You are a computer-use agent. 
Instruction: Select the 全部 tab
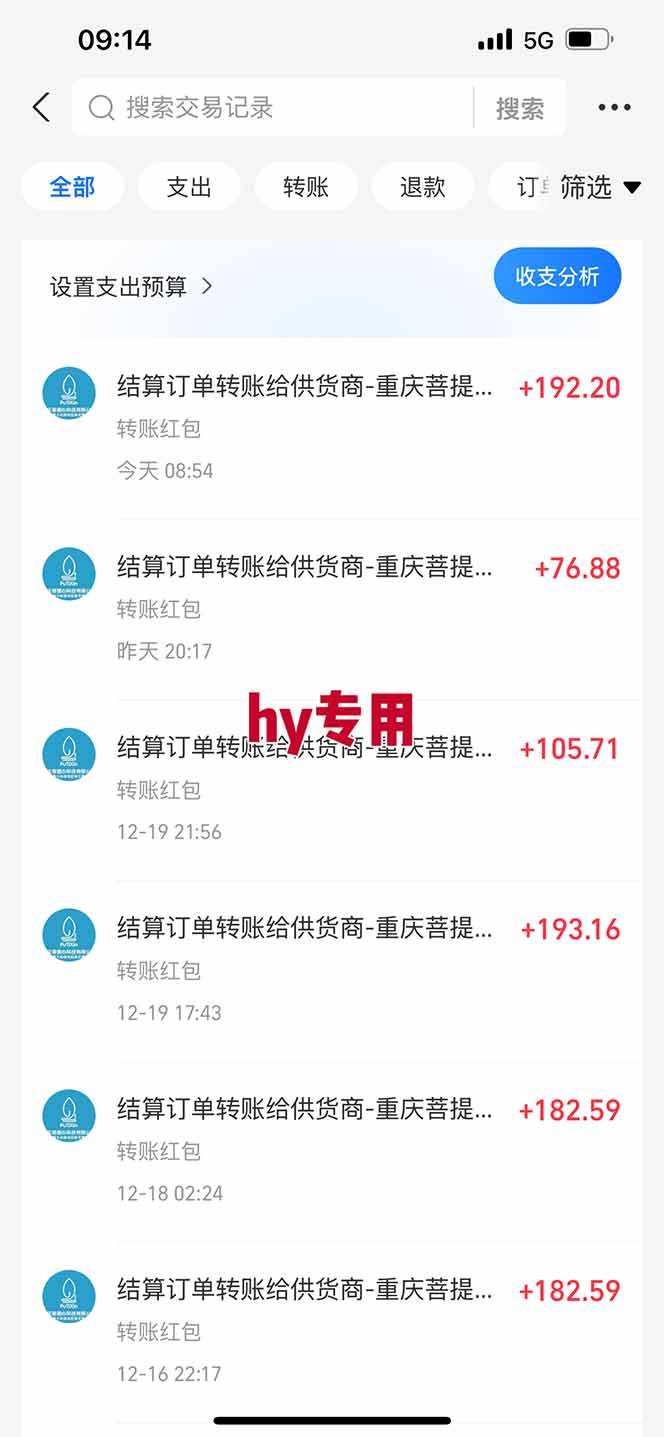coord(72,187)
